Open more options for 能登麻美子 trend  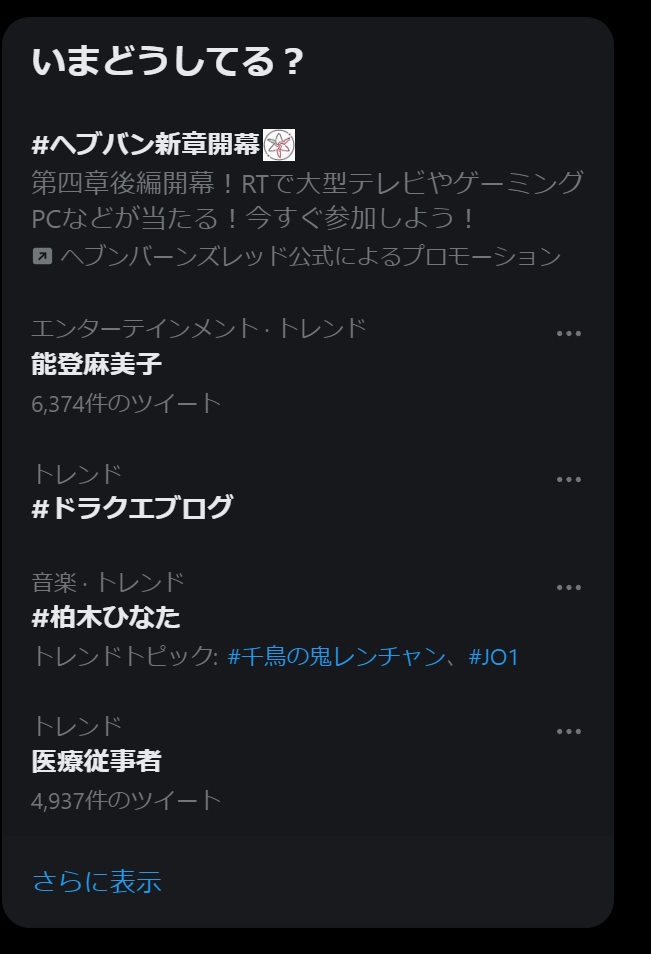pos(568,333)
